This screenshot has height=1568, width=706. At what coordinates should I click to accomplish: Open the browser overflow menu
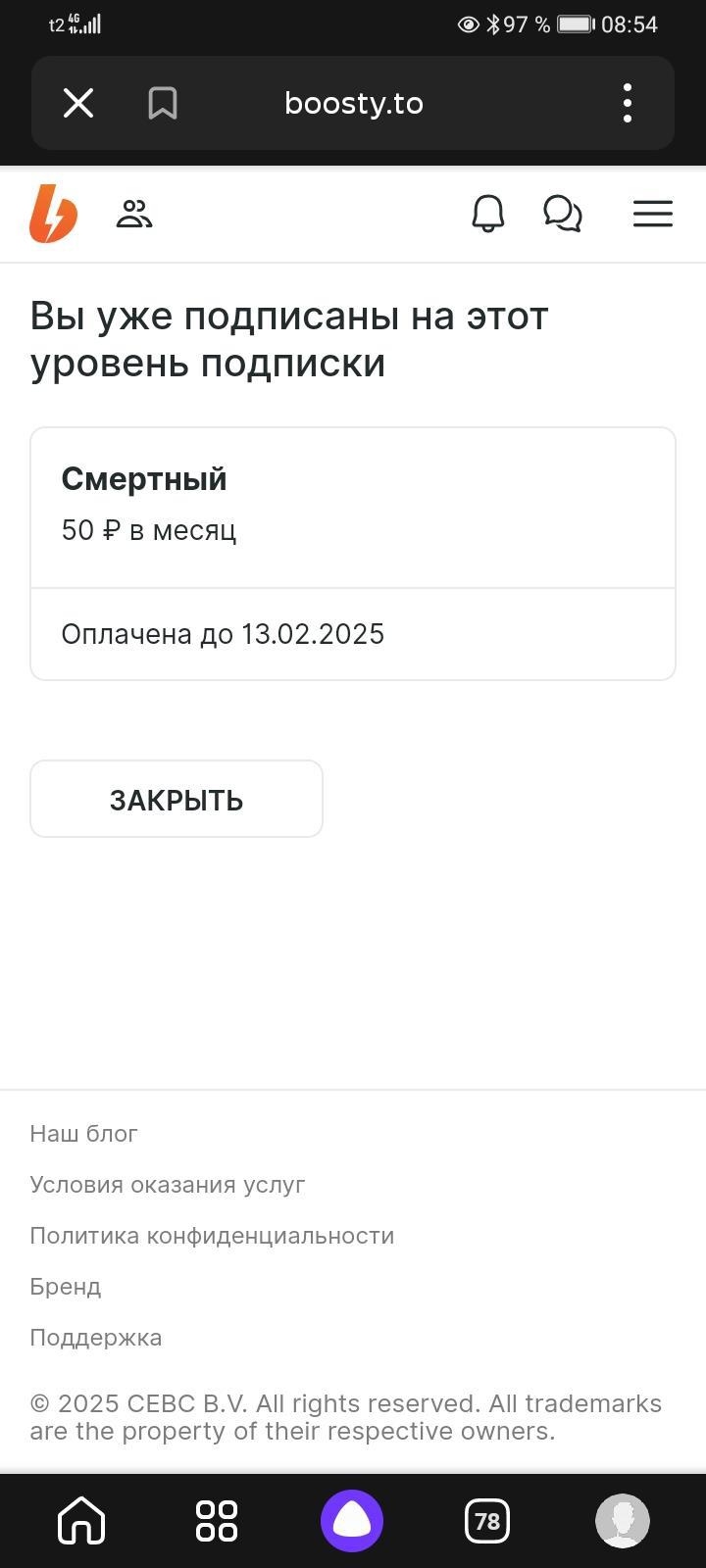point(628,103)
